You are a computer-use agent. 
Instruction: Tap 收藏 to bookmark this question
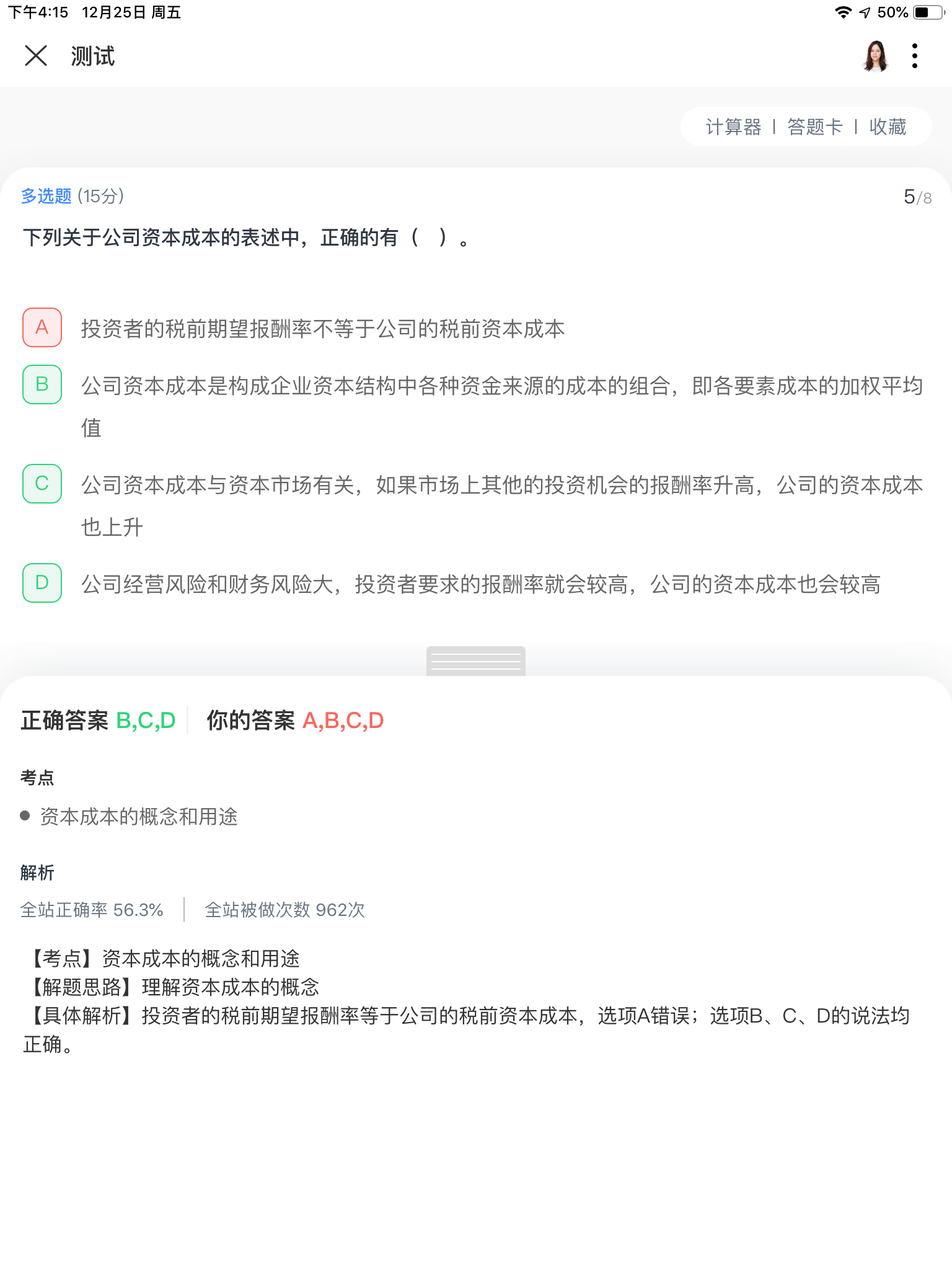(x=888, y=127)
